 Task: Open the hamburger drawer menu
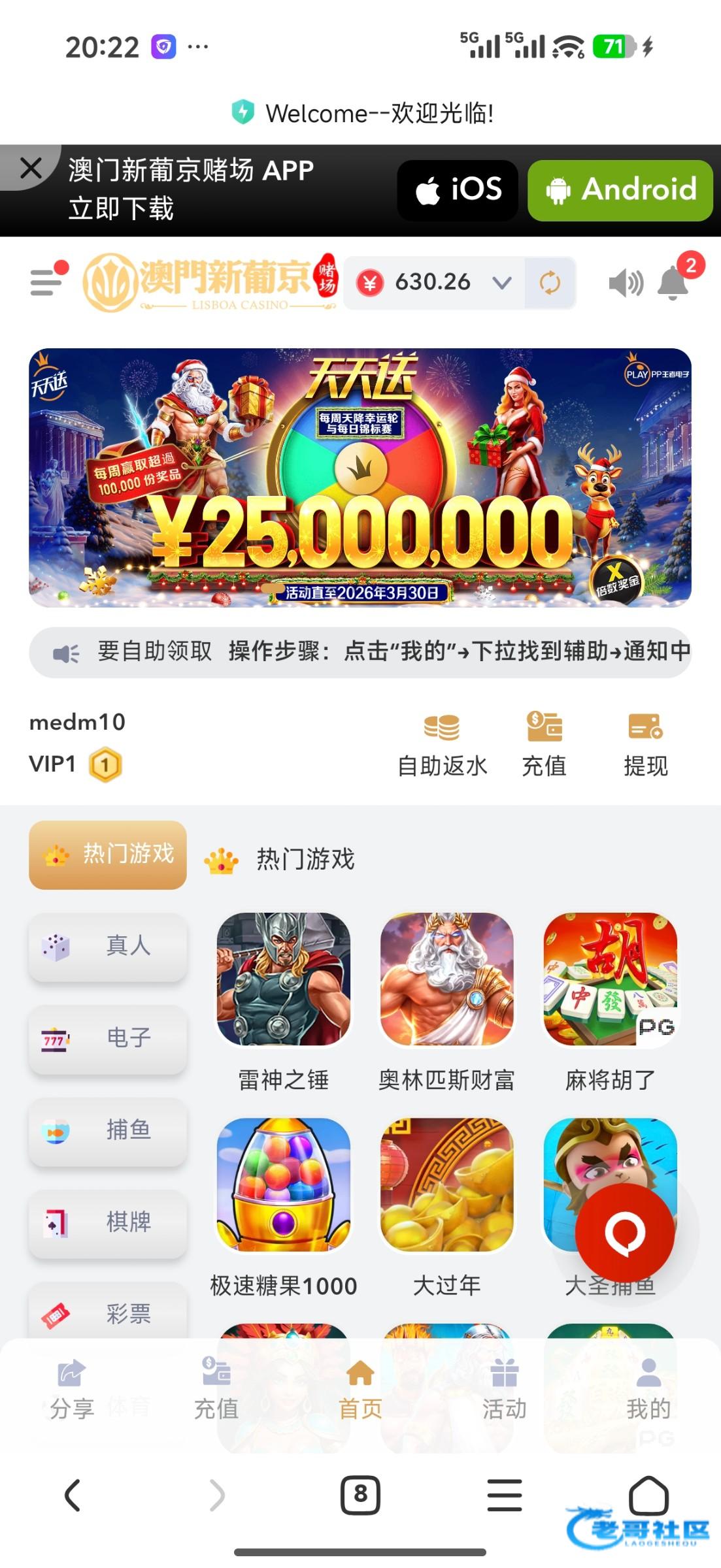pos(48,282)
